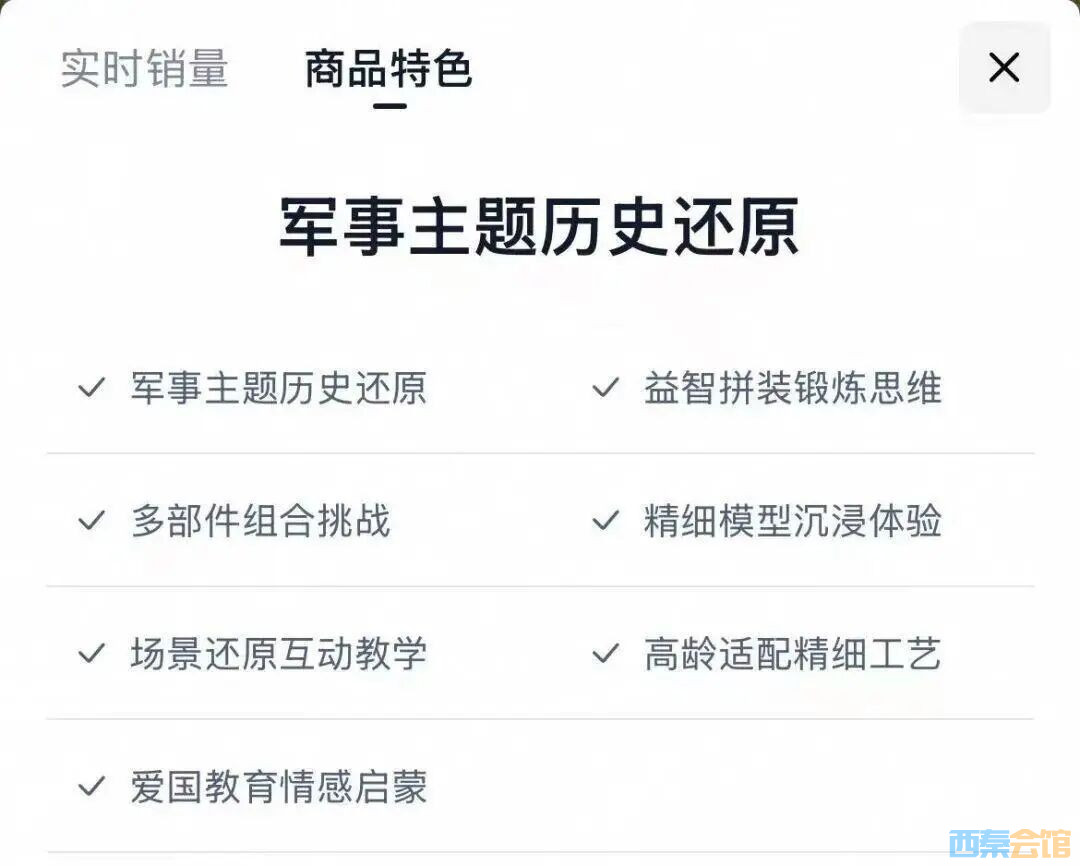Viewport: 1080px width, 866px height.
Task: Close the product features panel
Action: coord(1003,68)
